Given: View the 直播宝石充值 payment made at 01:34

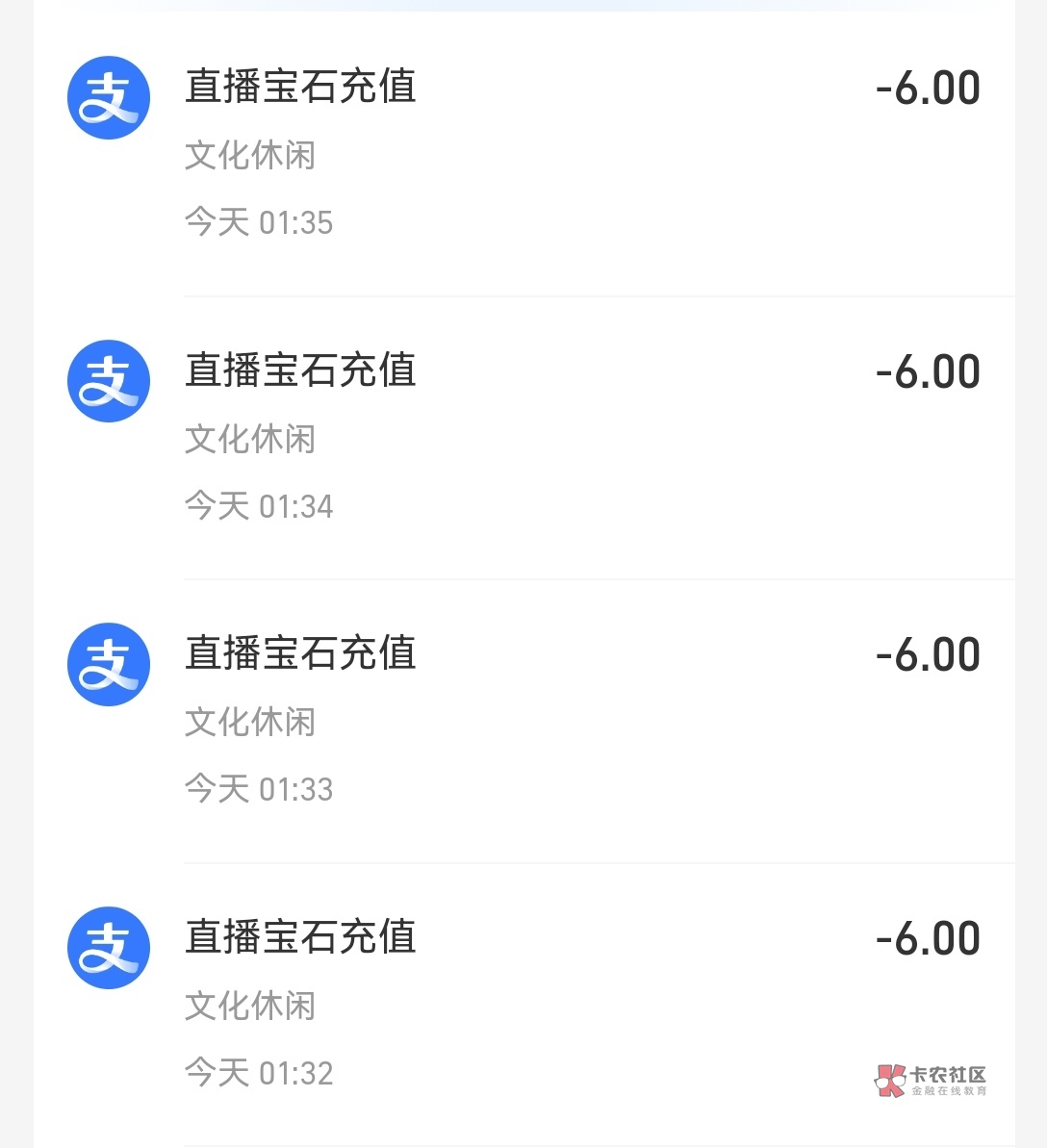Looking at the screenshot, I should coord(523,438).
